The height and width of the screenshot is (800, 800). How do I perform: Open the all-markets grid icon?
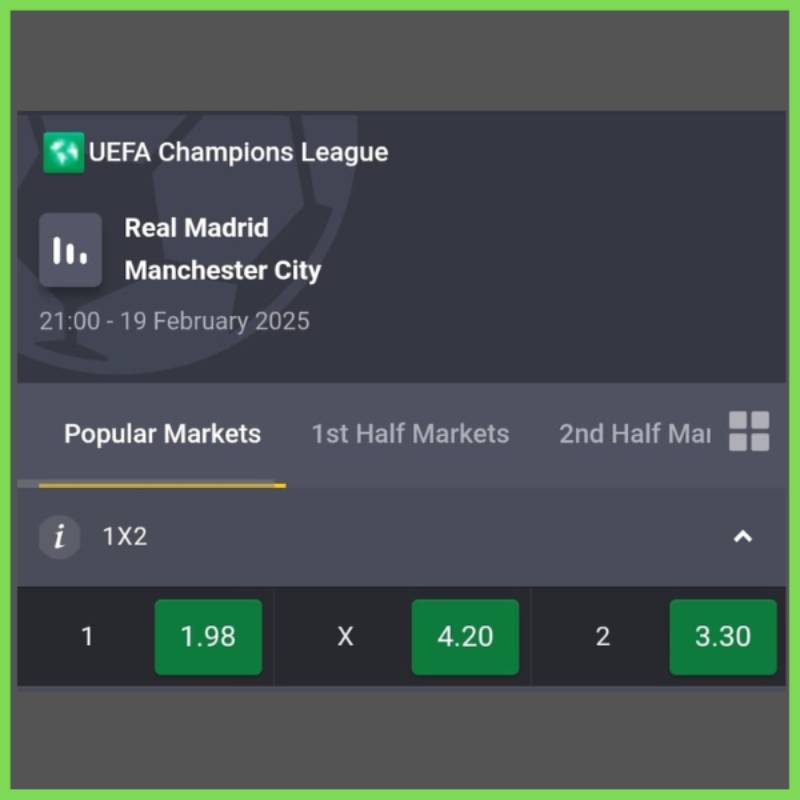pos(749,432)
